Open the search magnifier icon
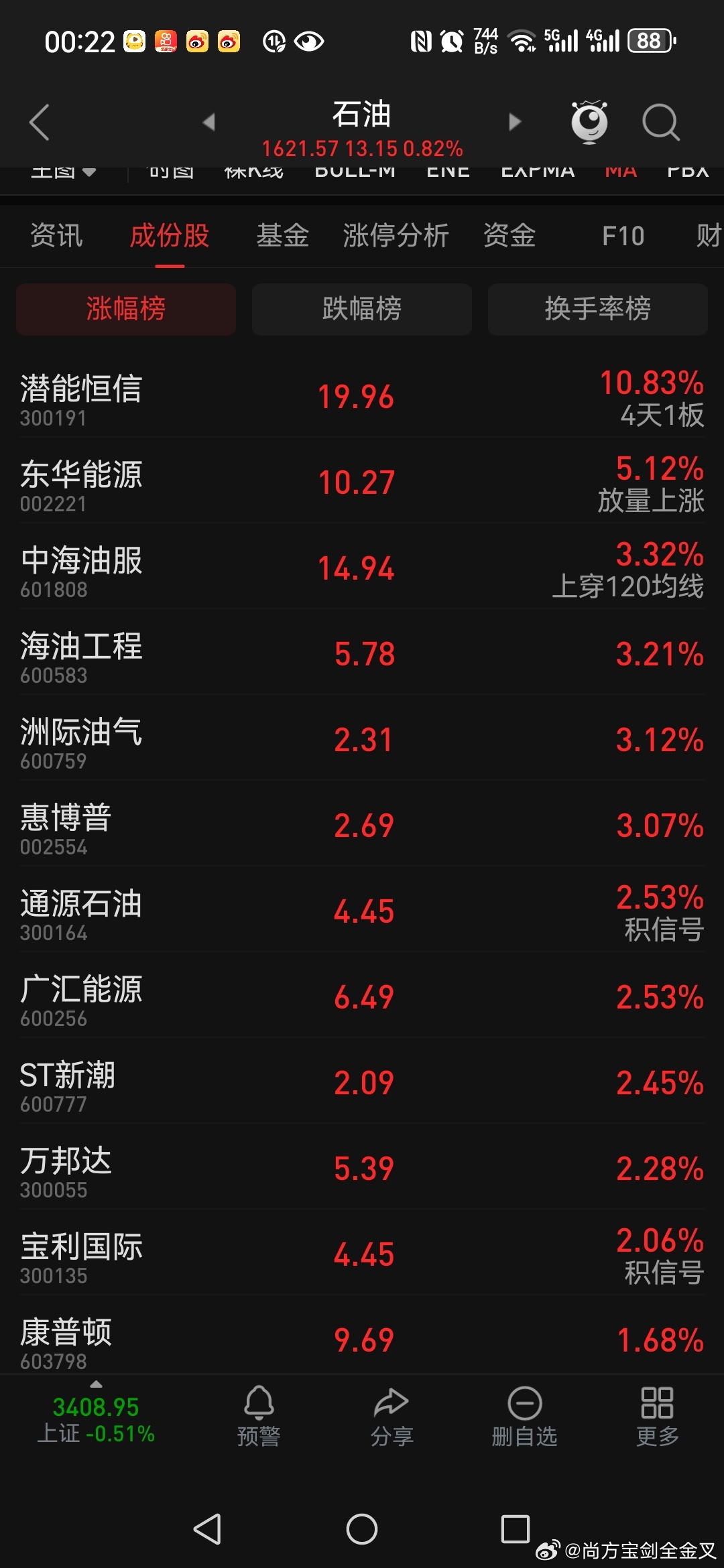The width and height of the screenshot is (724, 1568). [661, 122]
